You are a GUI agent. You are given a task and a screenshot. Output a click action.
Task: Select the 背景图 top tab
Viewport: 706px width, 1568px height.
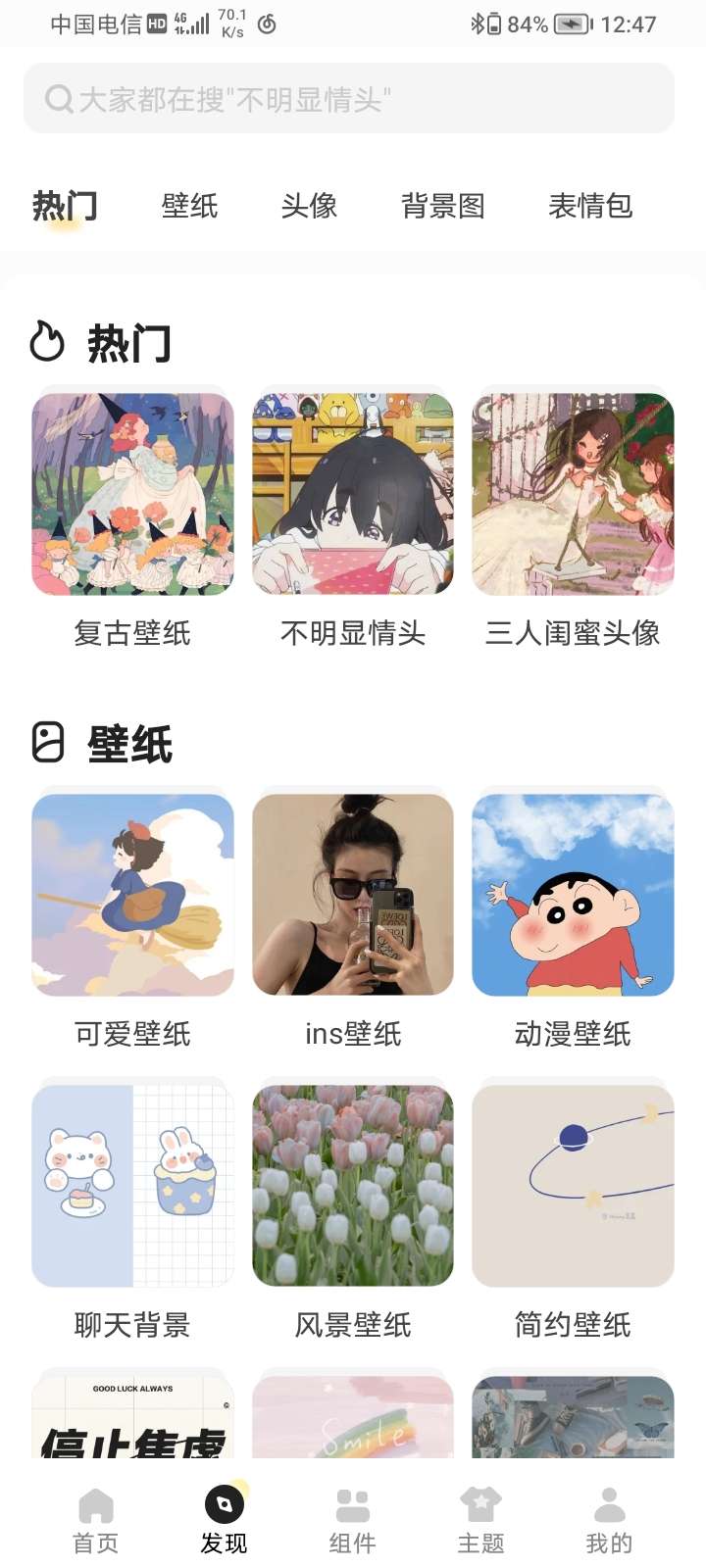(x=443, y=206)
